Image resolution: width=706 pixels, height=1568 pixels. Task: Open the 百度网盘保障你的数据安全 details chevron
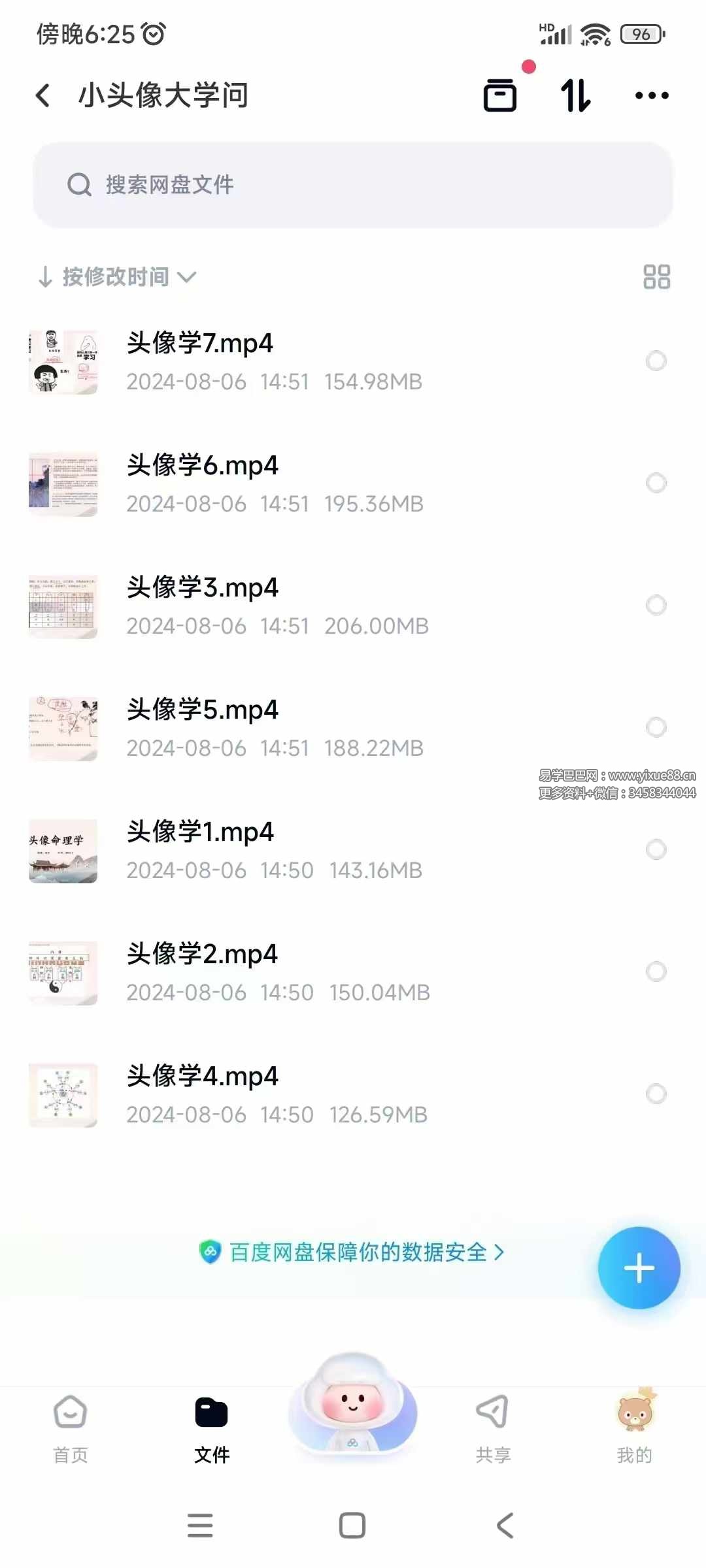(499, 1254)
